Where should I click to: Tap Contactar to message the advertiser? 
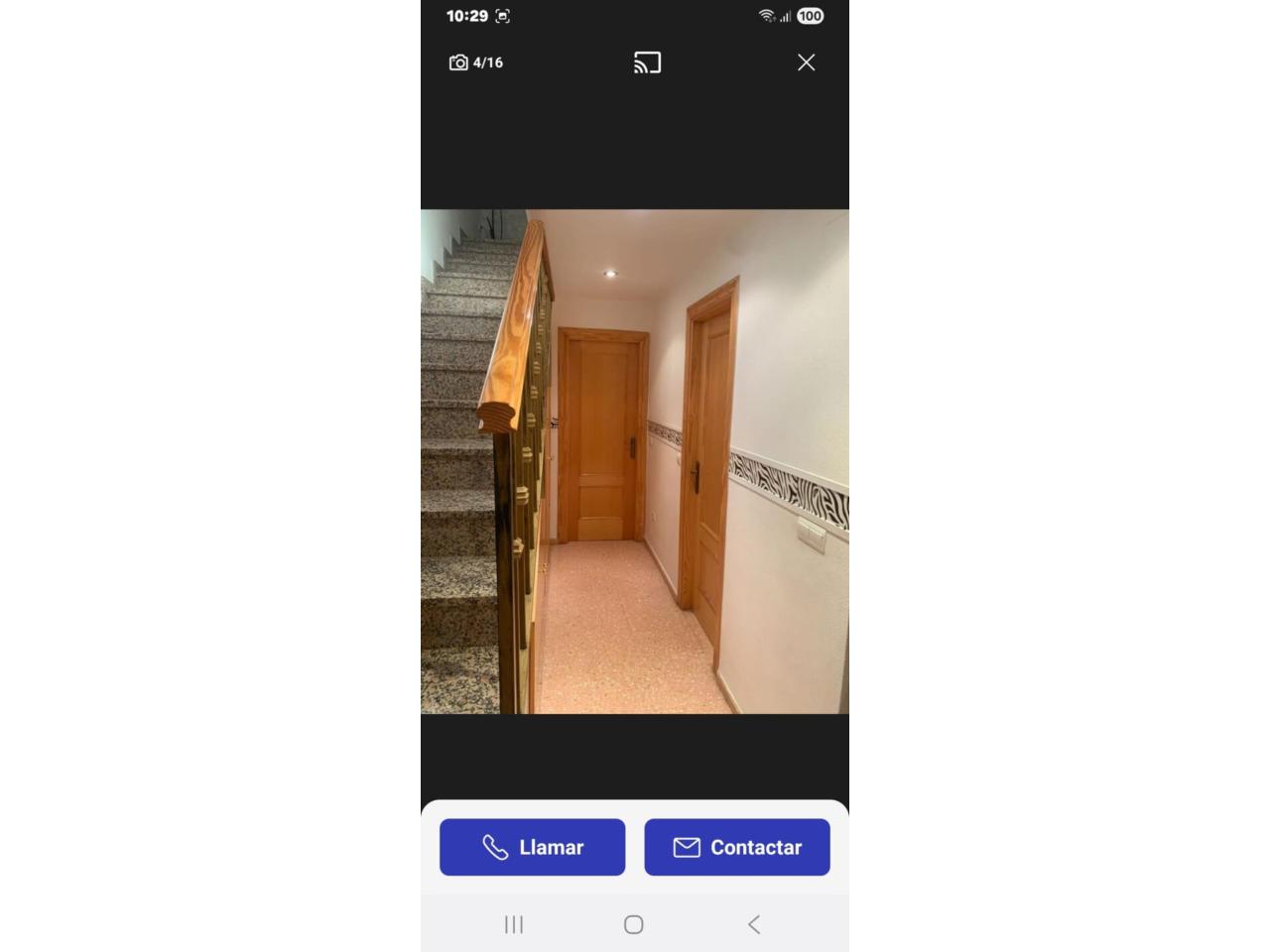736,847
